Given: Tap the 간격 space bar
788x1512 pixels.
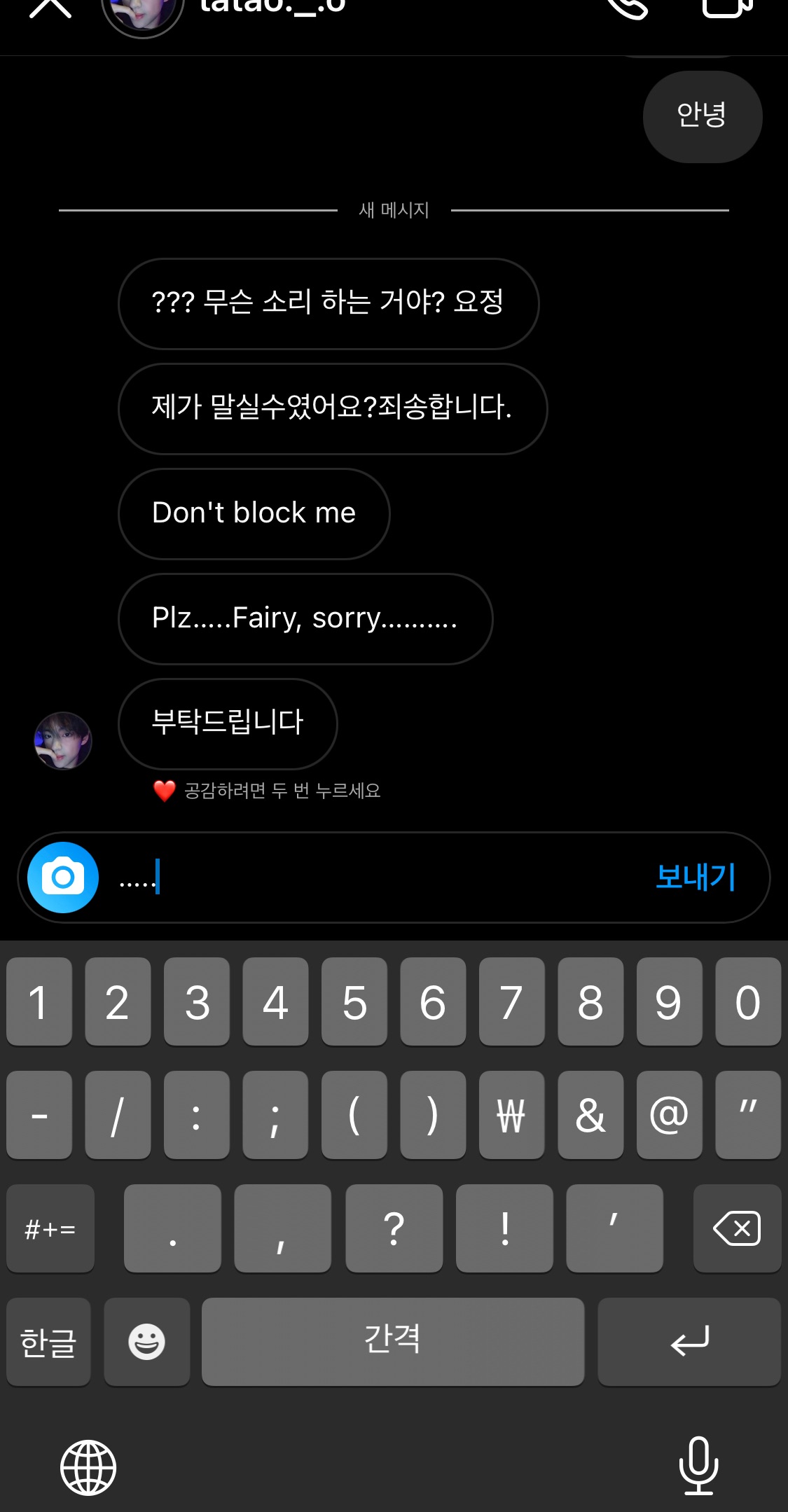Looking at the screenshot, I should 393,1342.
